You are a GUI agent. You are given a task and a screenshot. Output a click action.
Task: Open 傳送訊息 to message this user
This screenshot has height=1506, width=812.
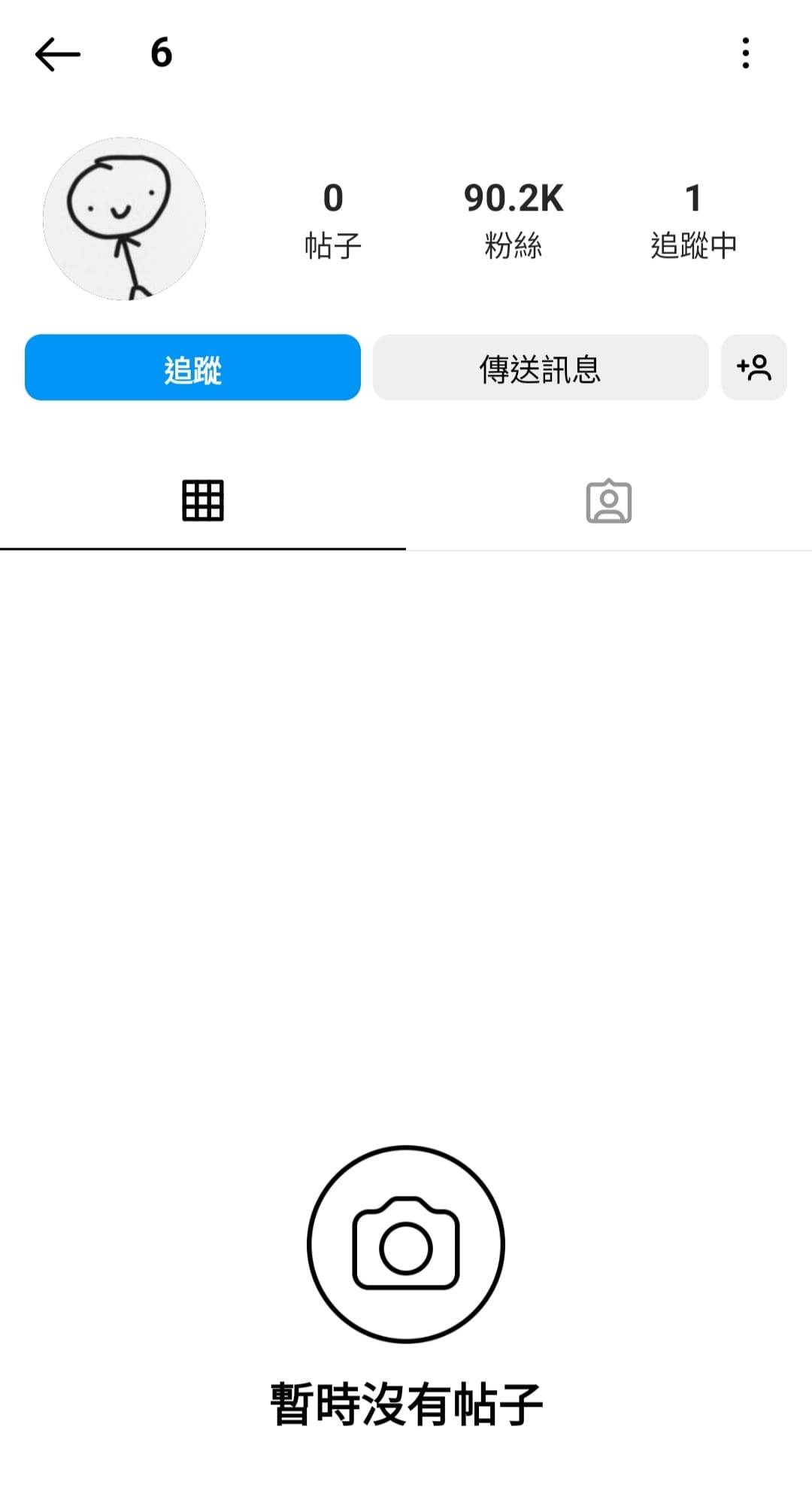coord(541,368)
